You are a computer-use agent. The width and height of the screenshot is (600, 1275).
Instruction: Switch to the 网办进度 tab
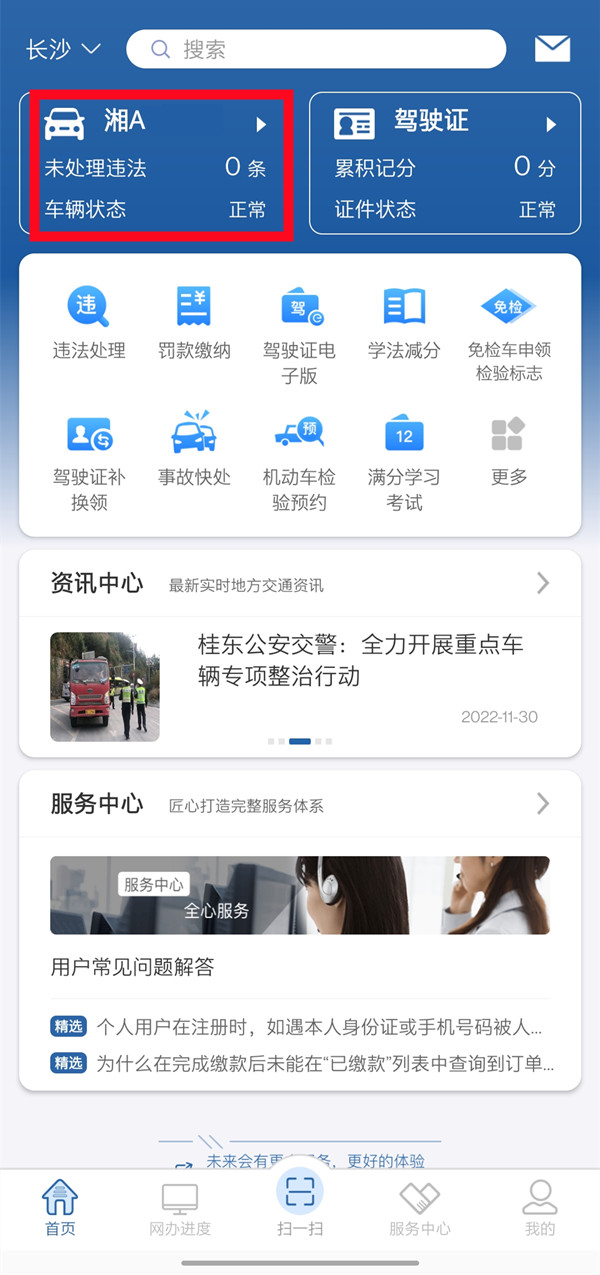click(x=180, y=1208)
